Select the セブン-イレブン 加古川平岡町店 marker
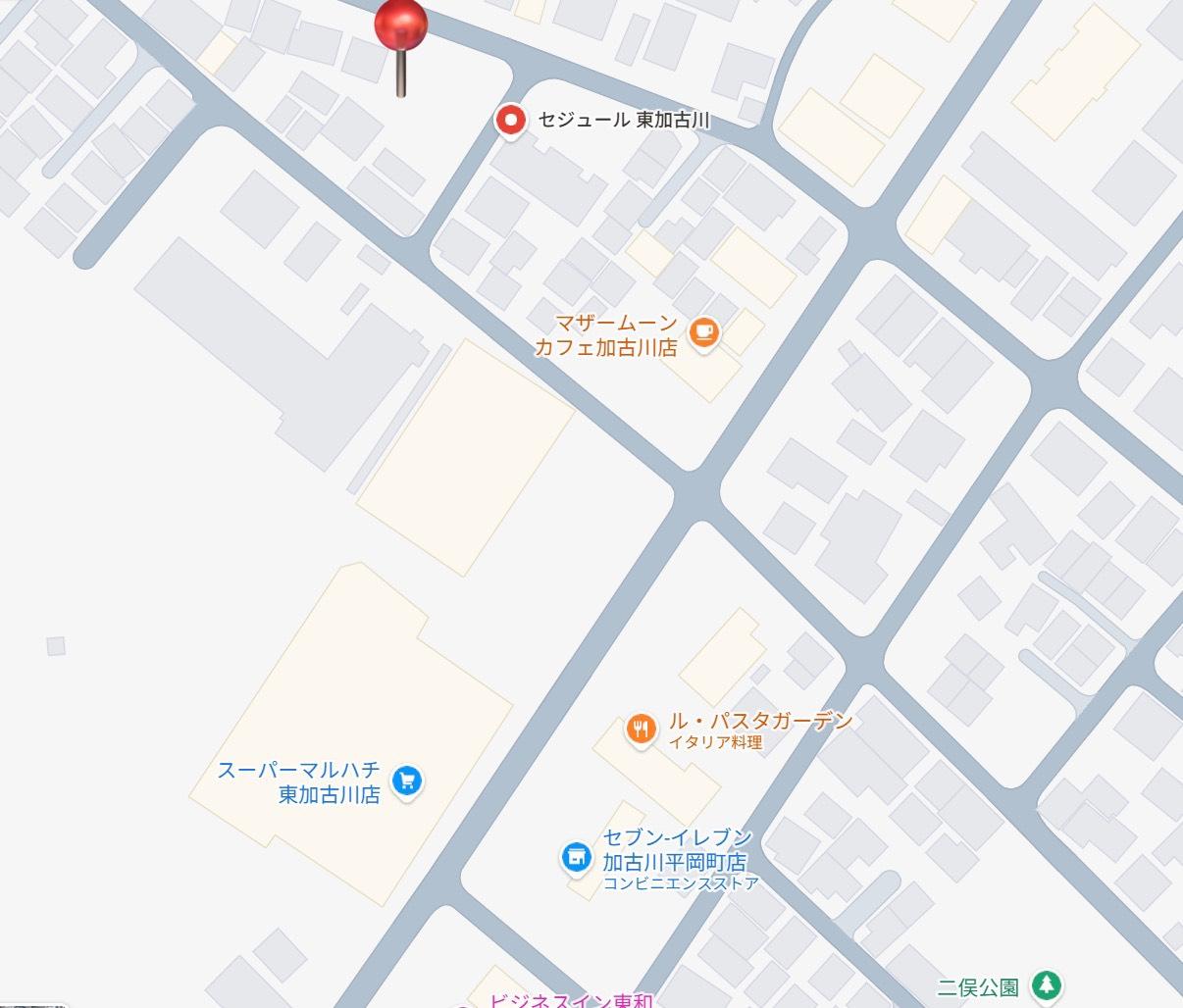Screen dimensions: 1183x1008 (576, 856)
